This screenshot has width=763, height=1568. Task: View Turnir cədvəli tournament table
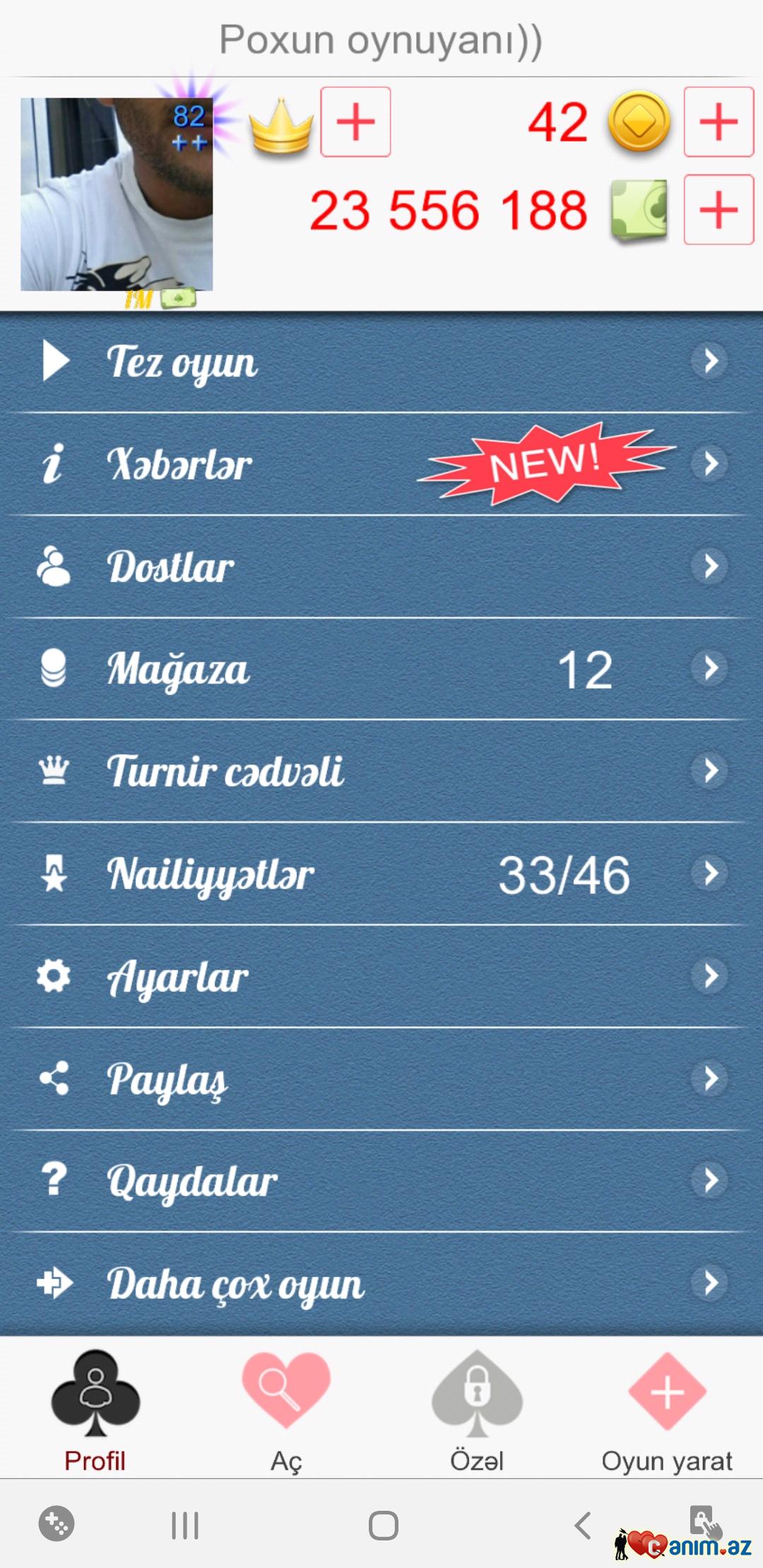(x=381, y=771)
